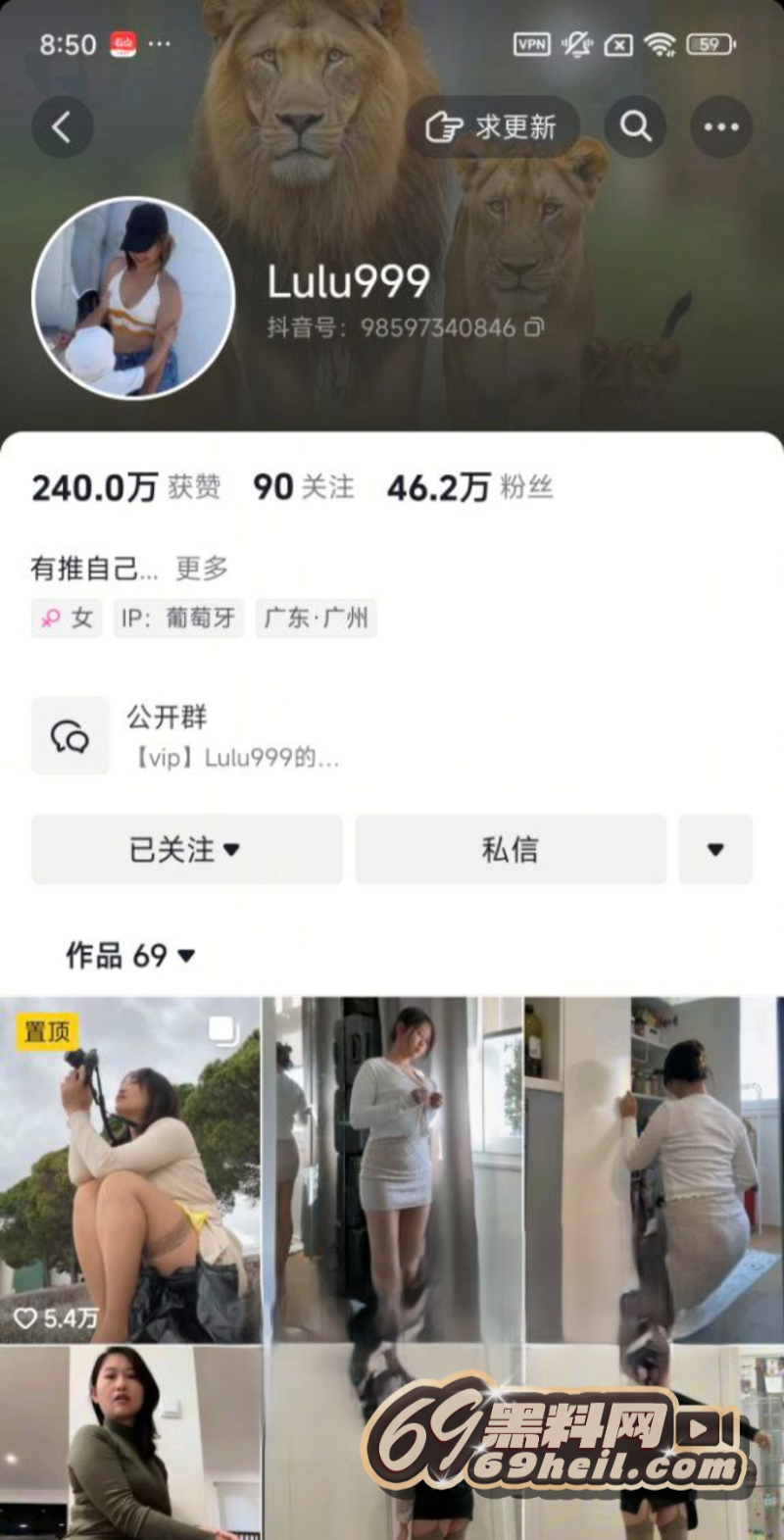Go back using the arrow button

(x=62, y=126)
